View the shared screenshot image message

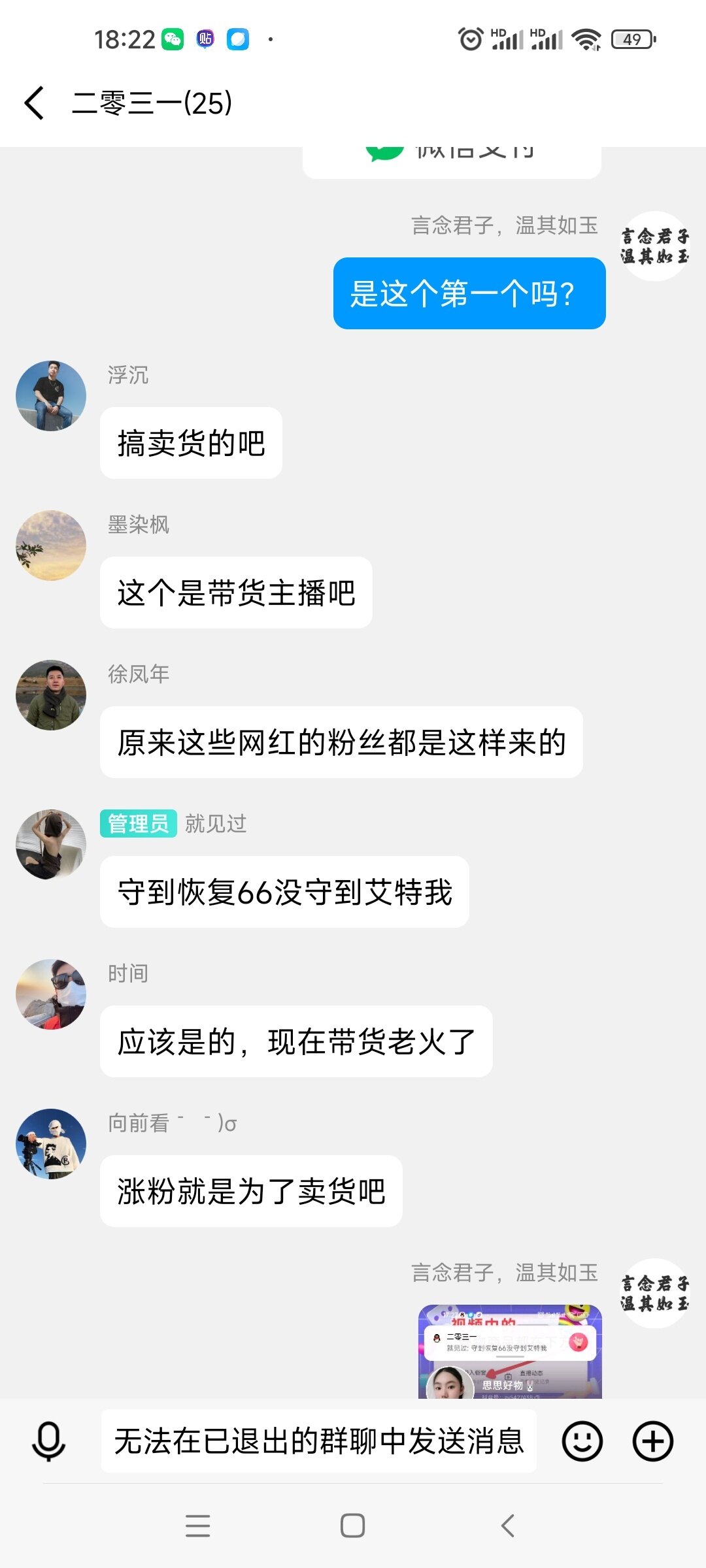click(510, 1352)
